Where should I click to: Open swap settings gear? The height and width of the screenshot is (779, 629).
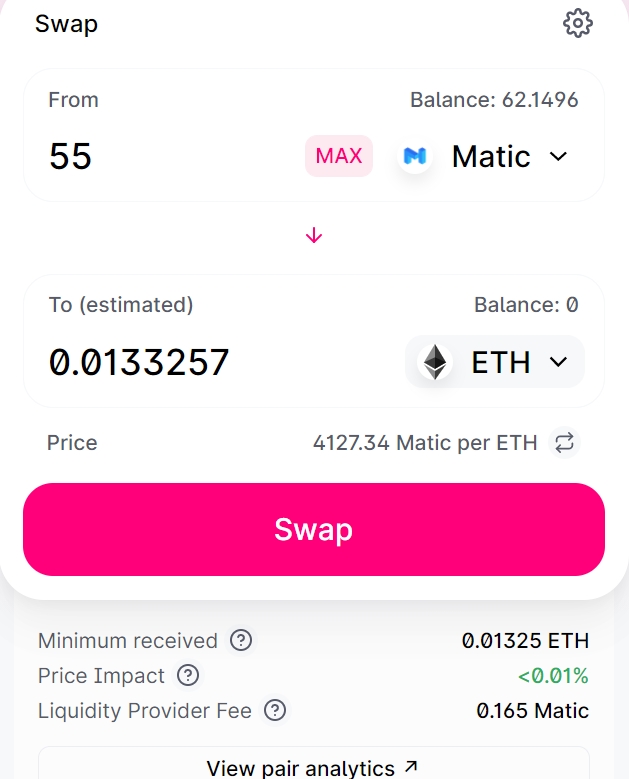578,23
